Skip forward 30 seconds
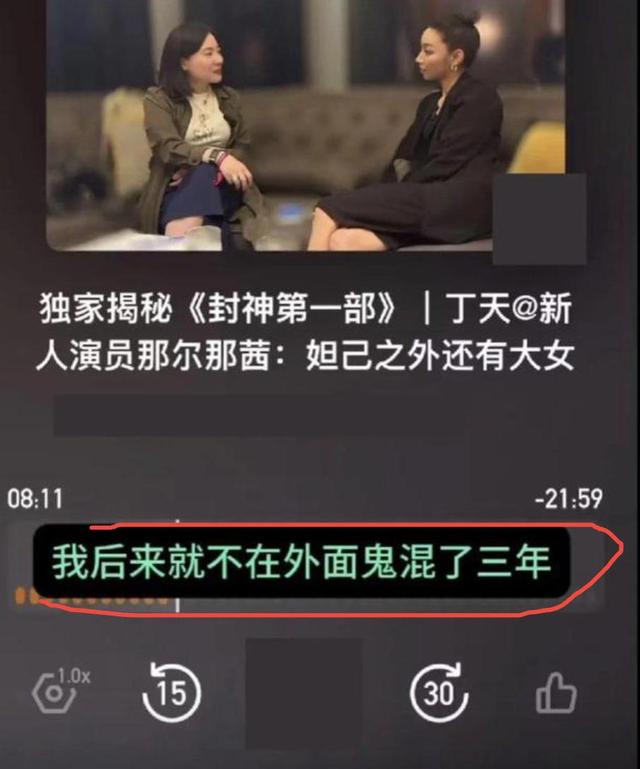 439,692
